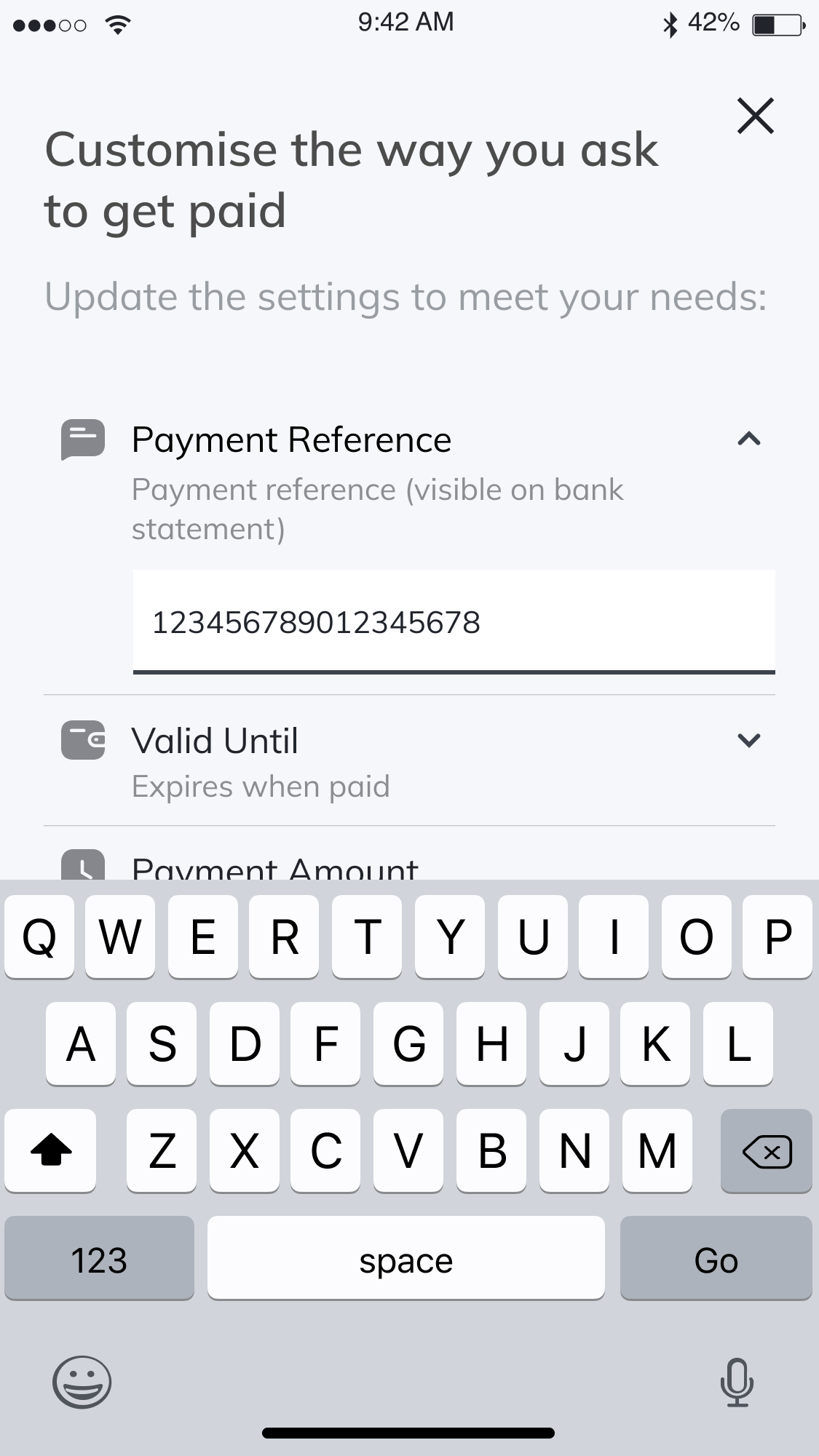Switch keyboard to 123 numbers layout
This screenshot has height=1456, width=819.
pos(99,1260)
